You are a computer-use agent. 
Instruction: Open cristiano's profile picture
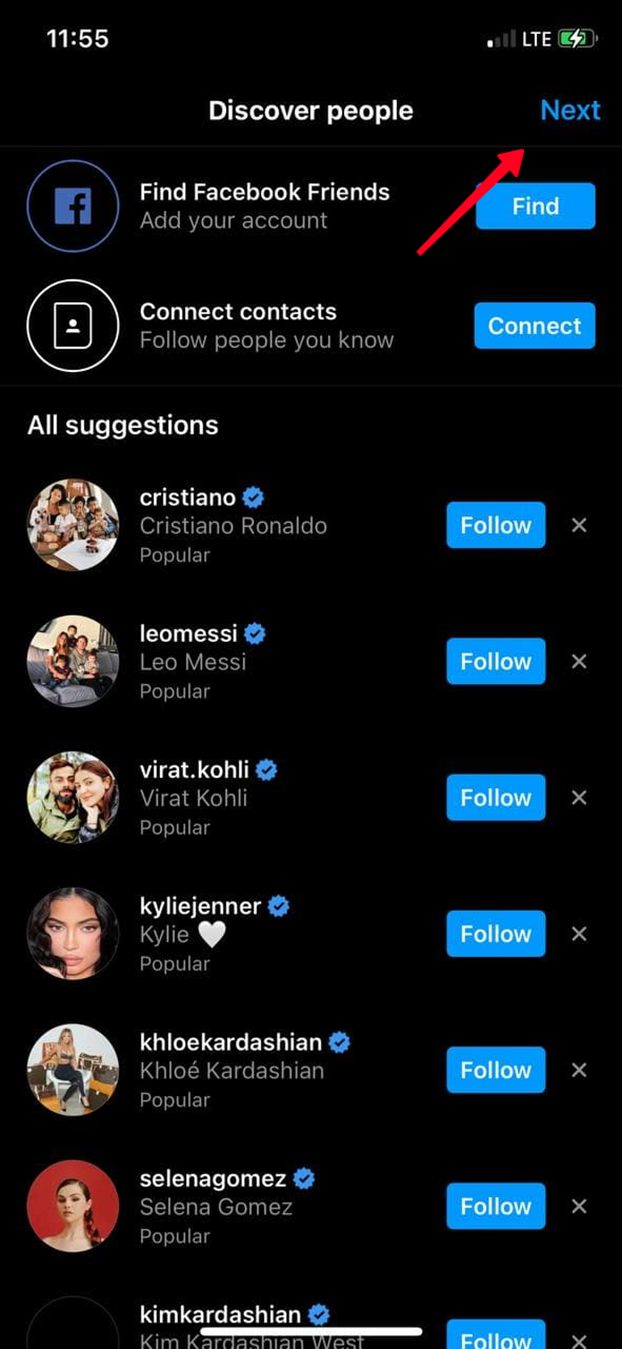pos(73,525)
